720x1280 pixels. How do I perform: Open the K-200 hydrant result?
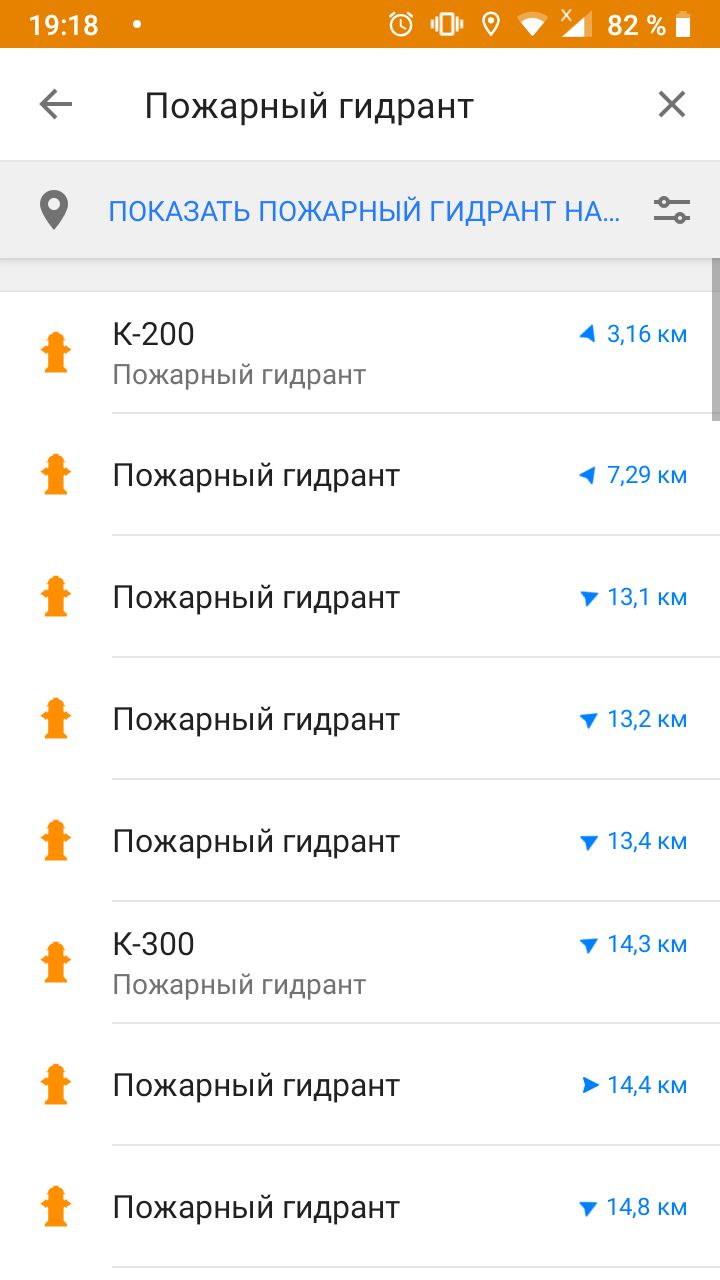point(360,353)
